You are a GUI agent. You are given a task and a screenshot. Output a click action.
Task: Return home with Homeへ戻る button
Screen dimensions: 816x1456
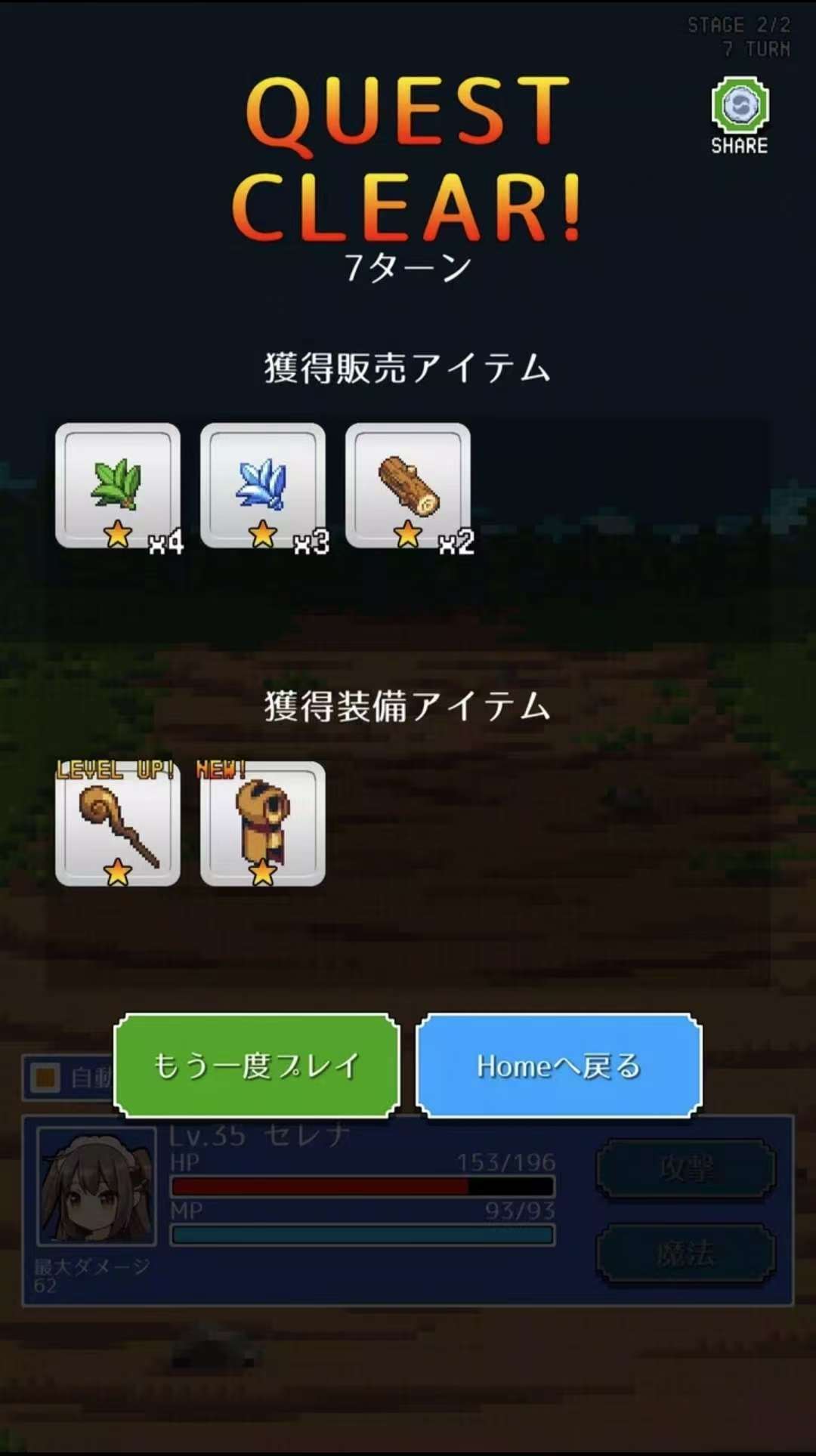pyautogui.click(x=559, y=1066)
